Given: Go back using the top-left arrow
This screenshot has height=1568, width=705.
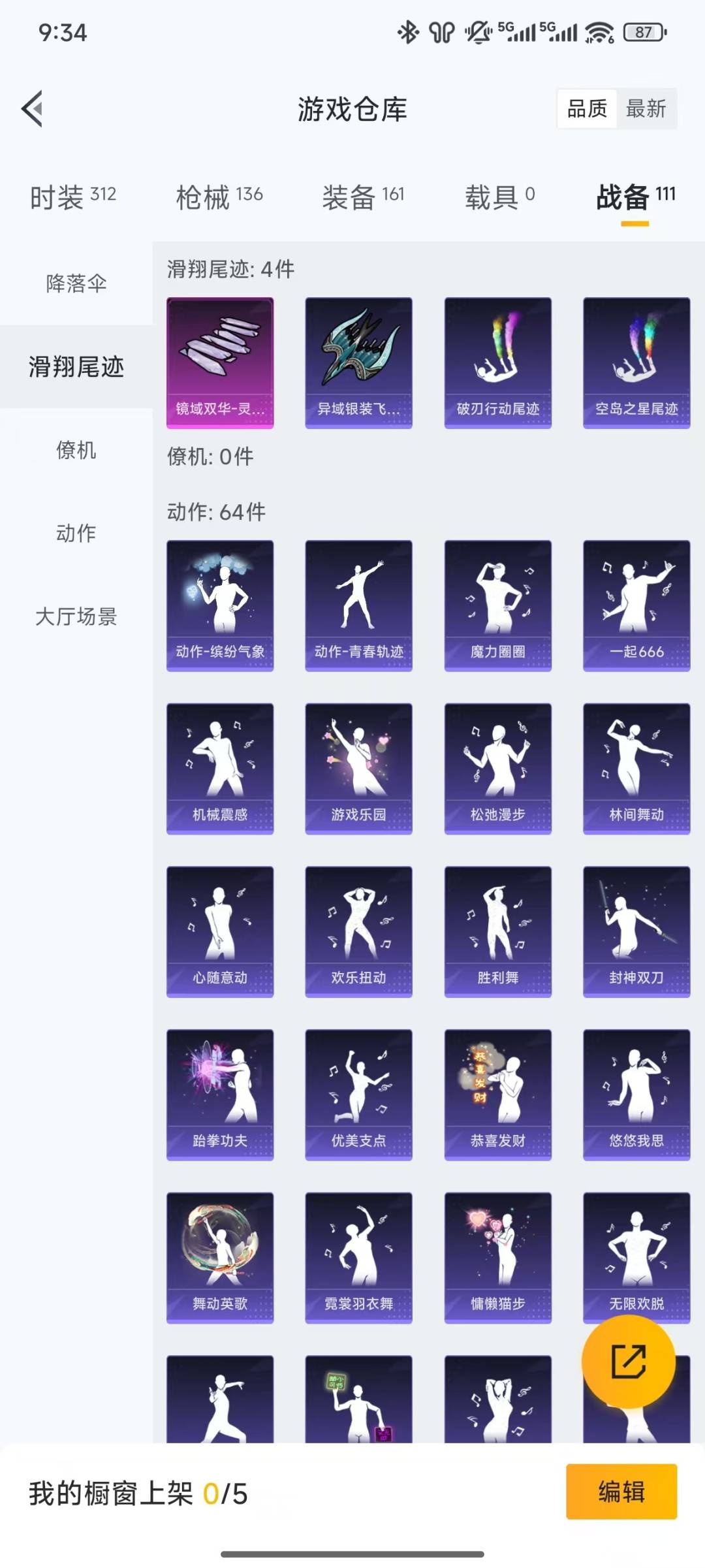Looking at the screenshot, I should pyautogui.click(x=33, y=108).
